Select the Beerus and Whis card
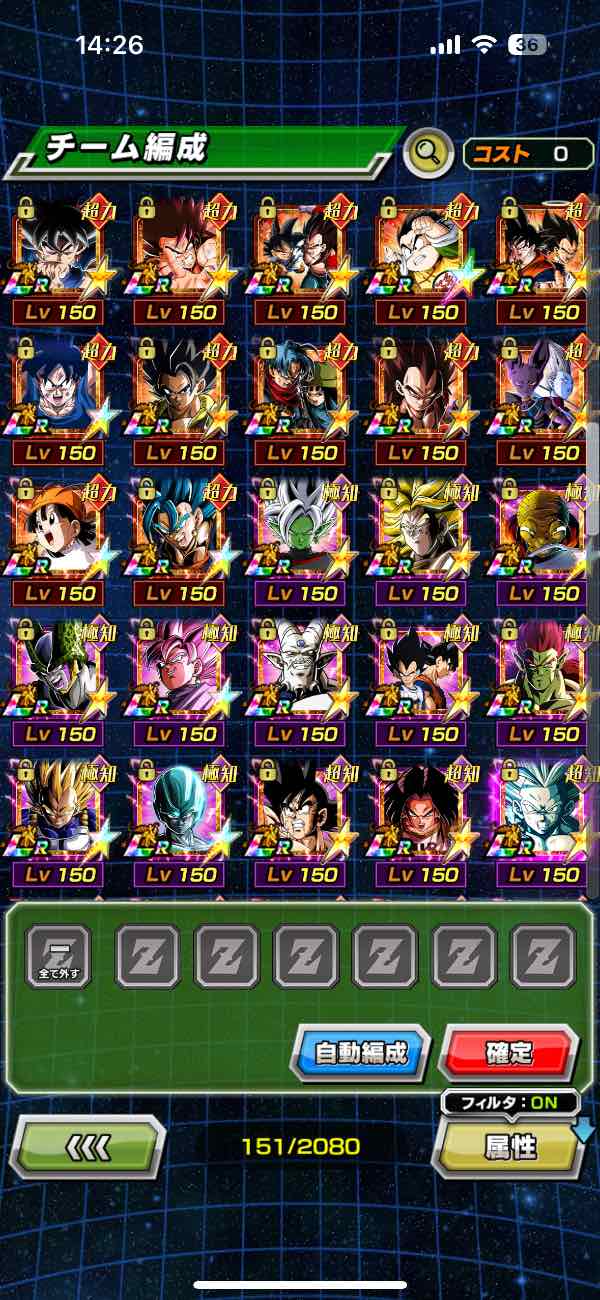The image size is (600, 1300). coord(544,390)
